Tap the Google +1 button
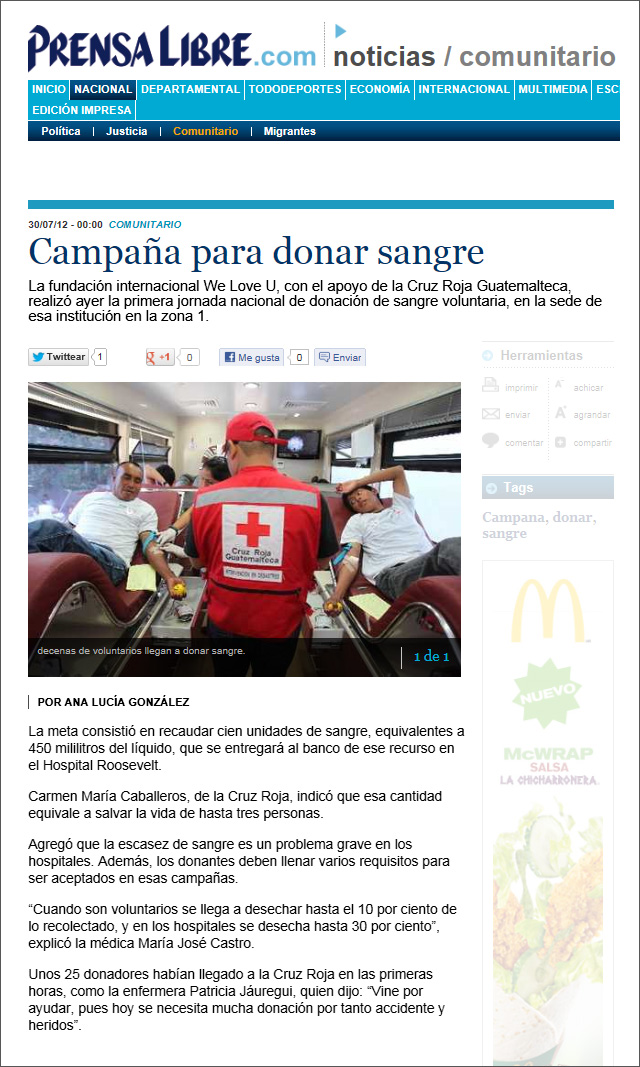 coord(160,357)
